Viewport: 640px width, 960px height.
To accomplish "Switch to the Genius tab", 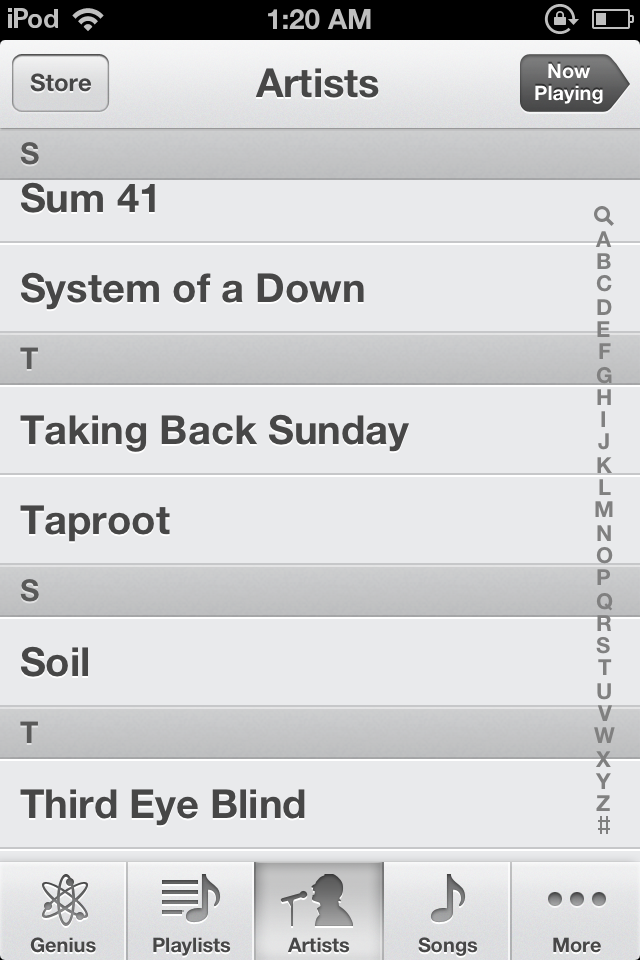I will click(63, 912).
